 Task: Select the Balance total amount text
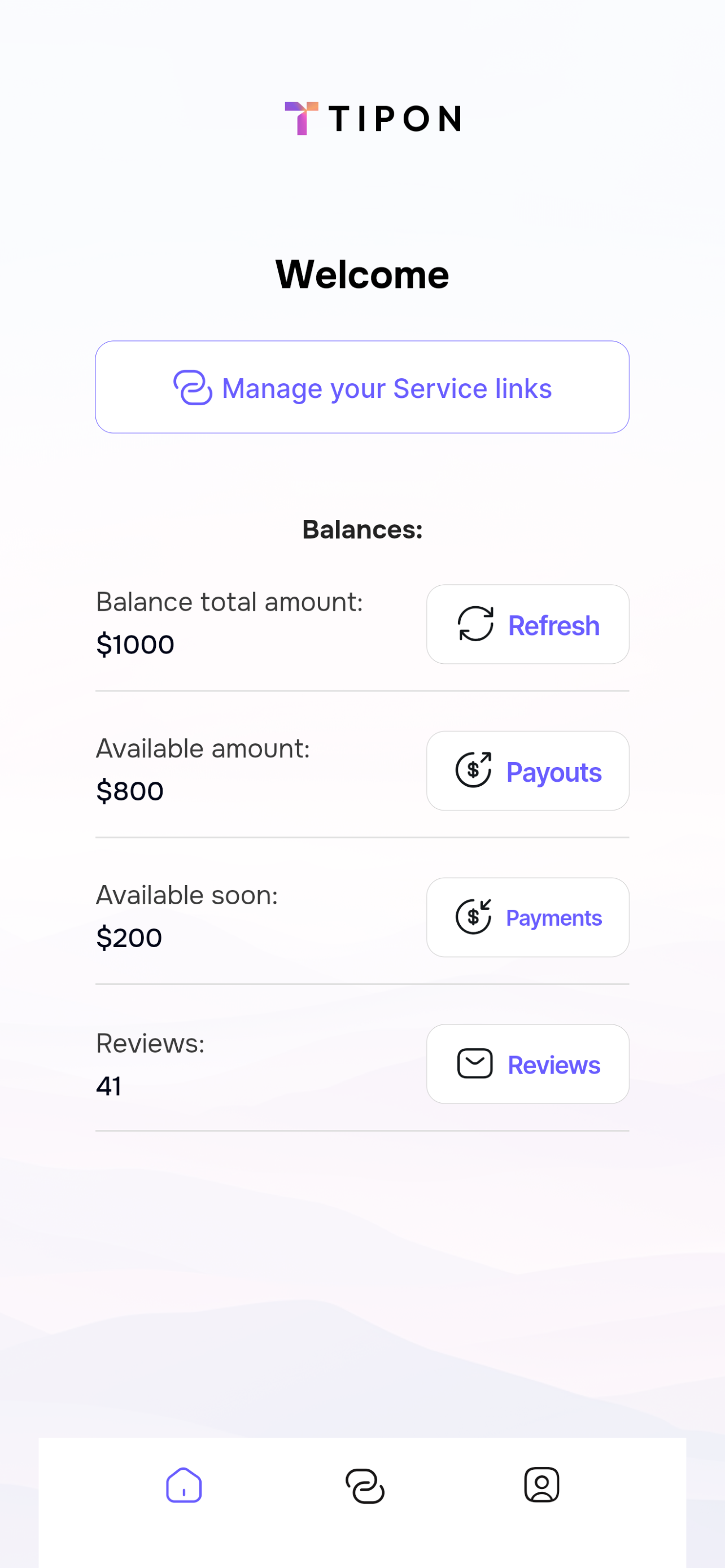(x=229, y=601)
